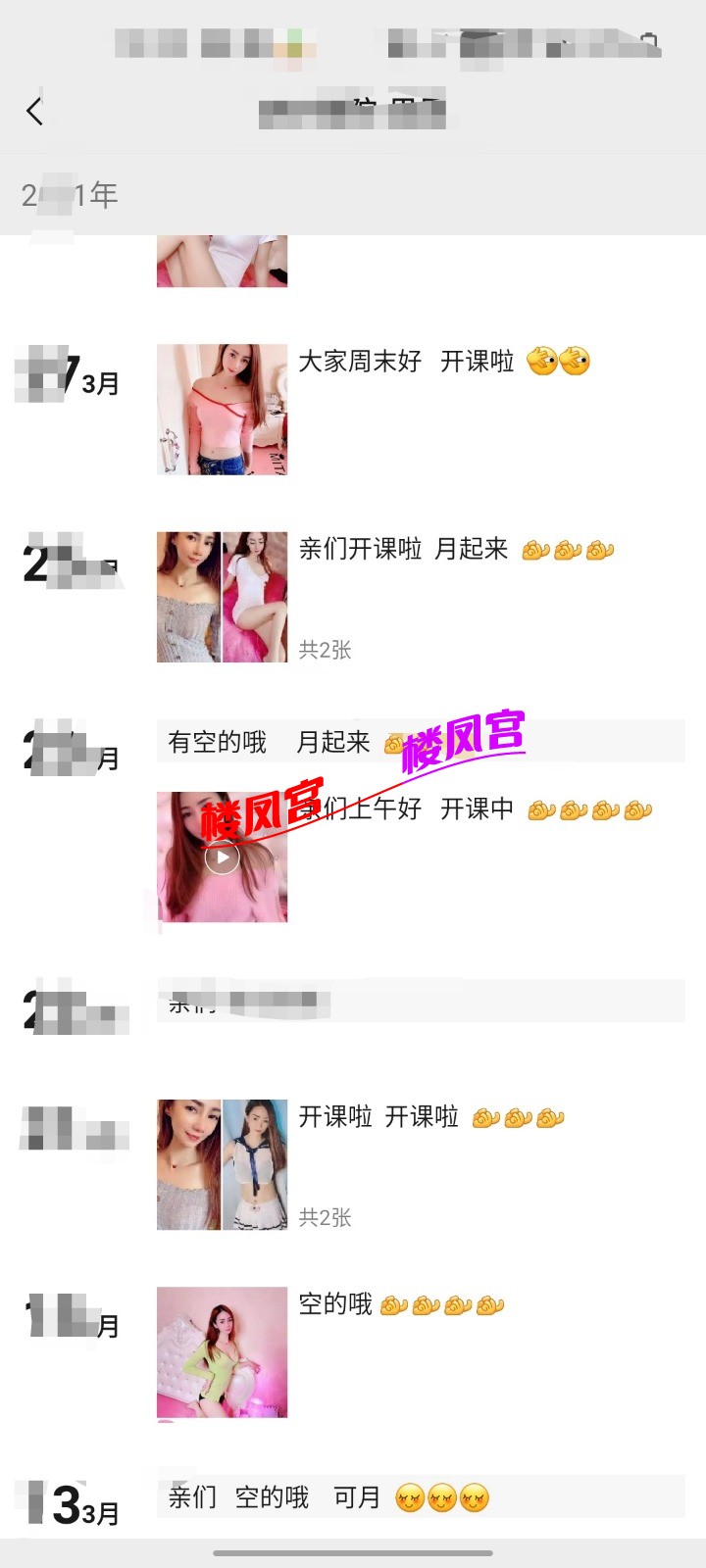Open the two-photo post '开课啦 开课啦'
Image resolution: width=706 pixels, height=1568 pixels.
(x=223, y=1164)
